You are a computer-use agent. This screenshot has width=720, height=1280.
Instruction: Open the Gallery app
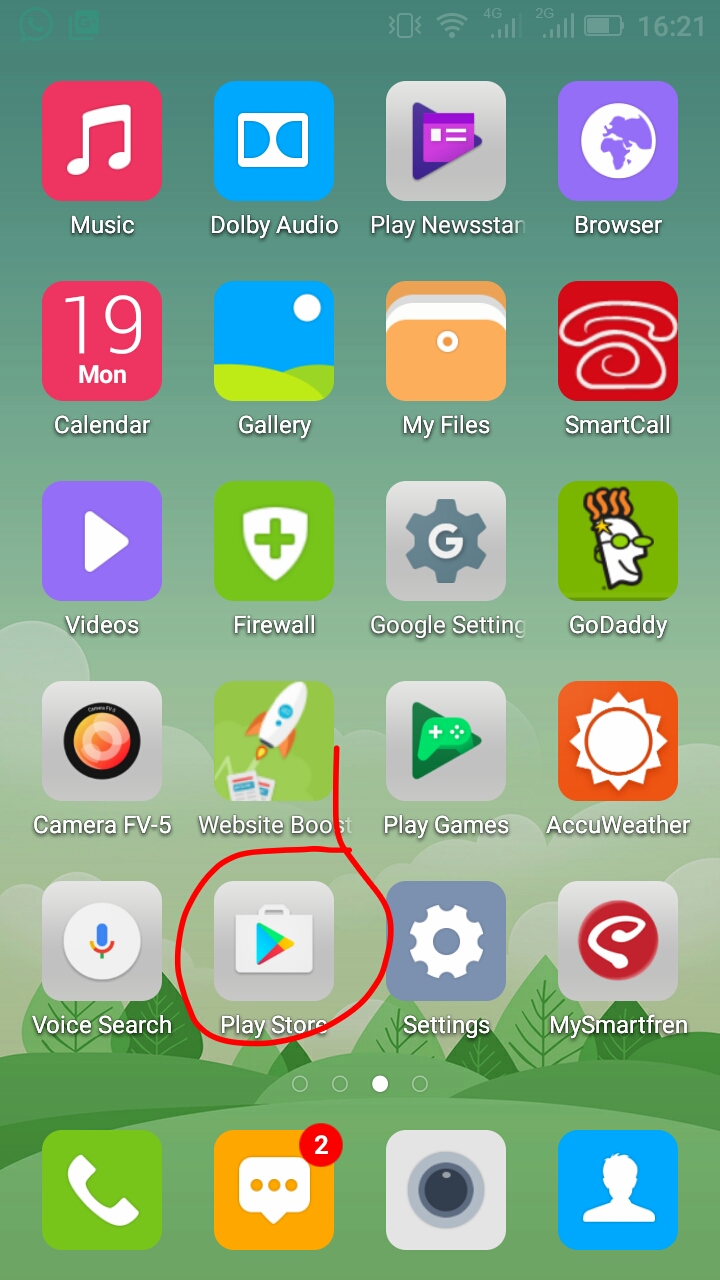(x=274, y=341)
